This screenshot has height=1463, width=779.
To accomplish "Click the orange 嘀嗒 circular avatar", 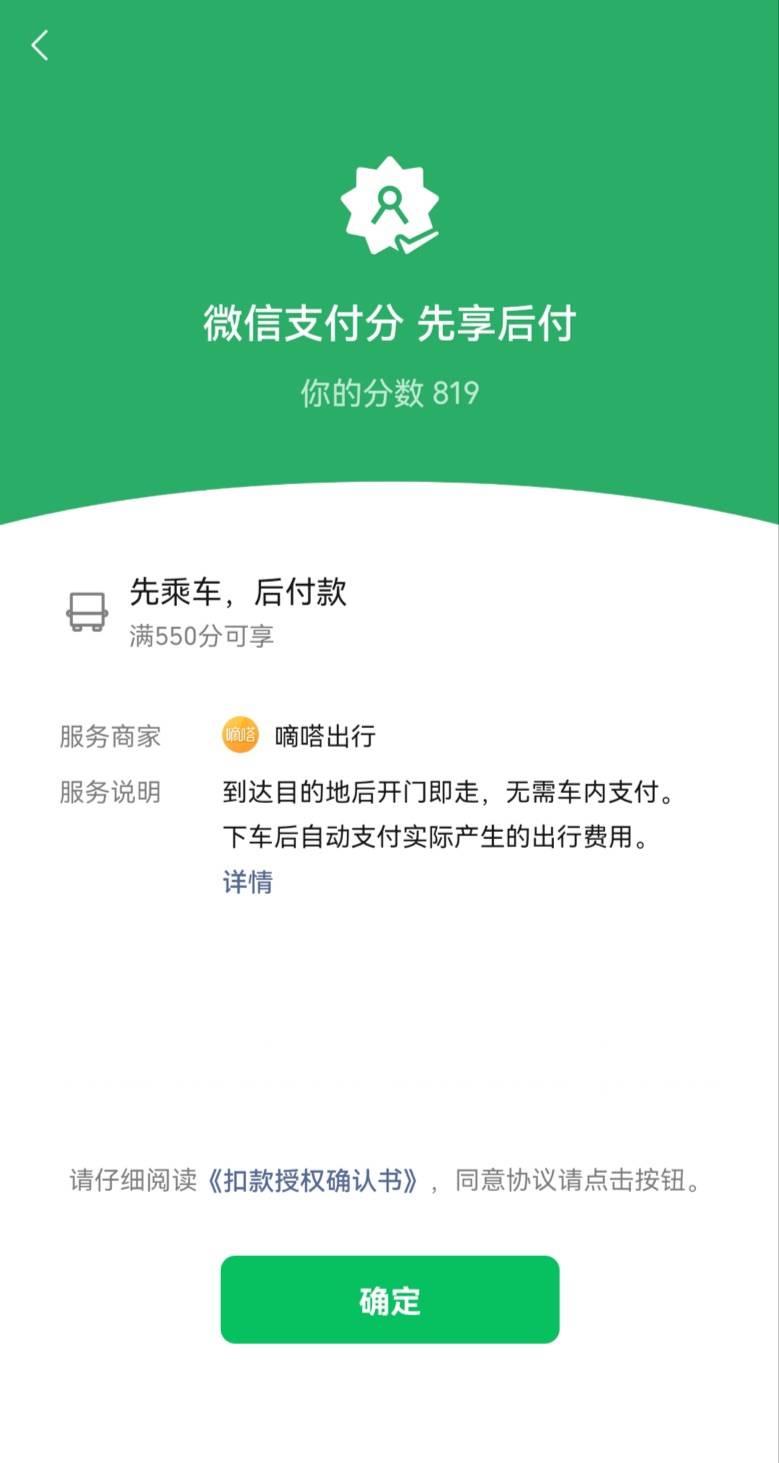I will pyautogui.click(x=239, y=736).
